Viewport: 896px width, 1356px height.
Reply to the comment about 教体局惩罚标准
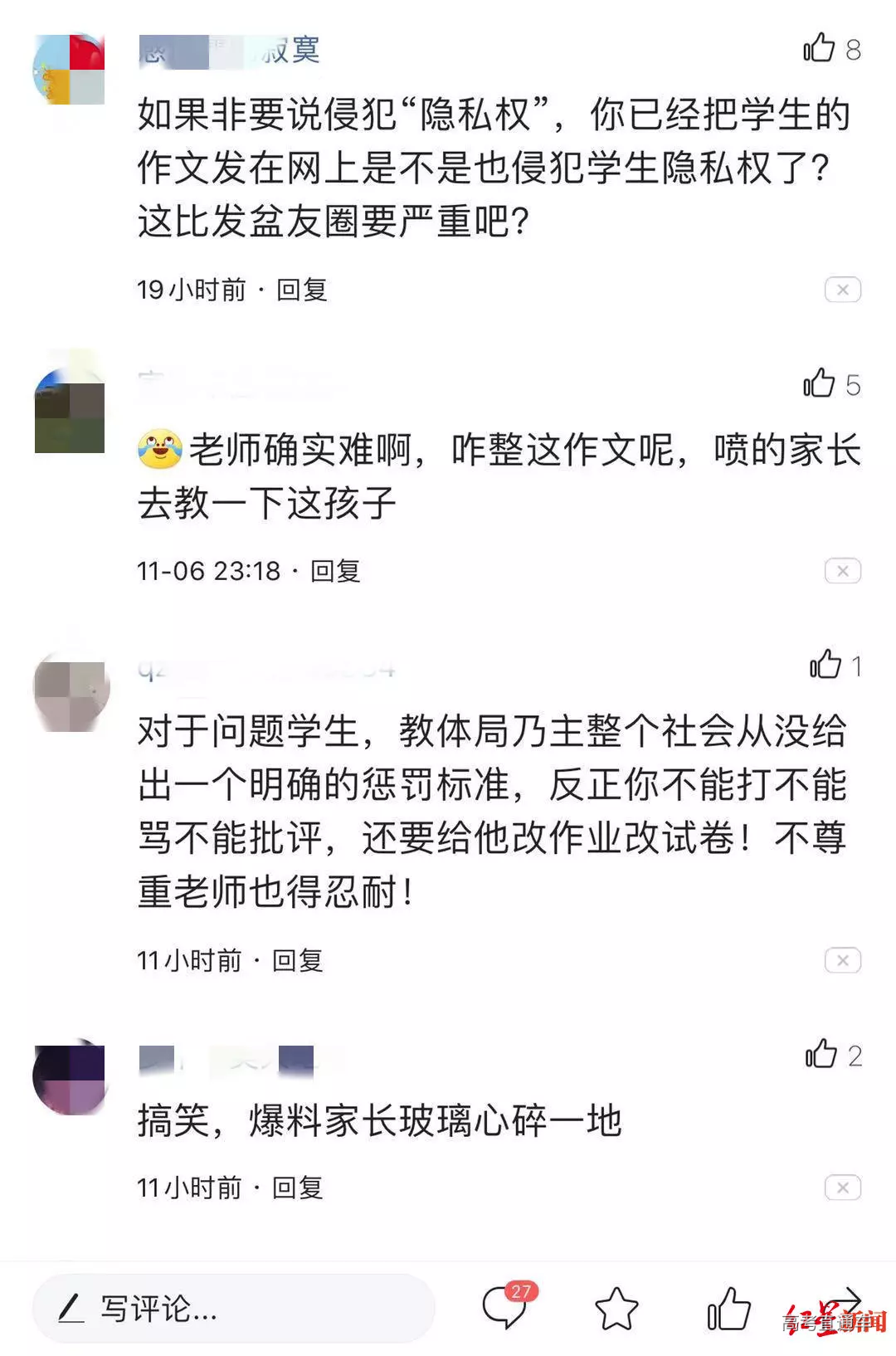coord(298,960)
